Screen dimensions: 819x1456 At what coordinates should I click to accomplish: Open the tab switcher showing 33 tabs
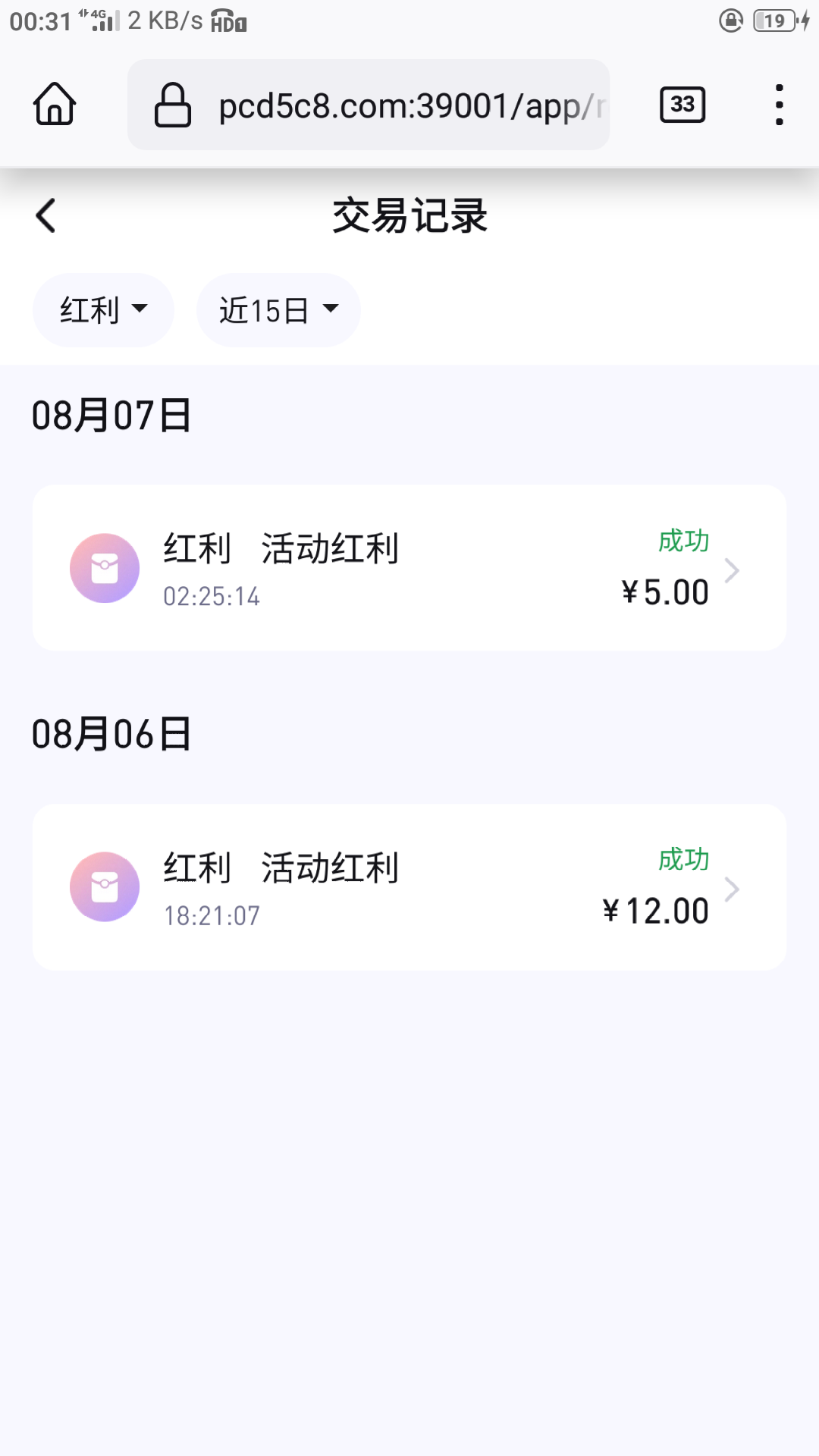[681, 105]
